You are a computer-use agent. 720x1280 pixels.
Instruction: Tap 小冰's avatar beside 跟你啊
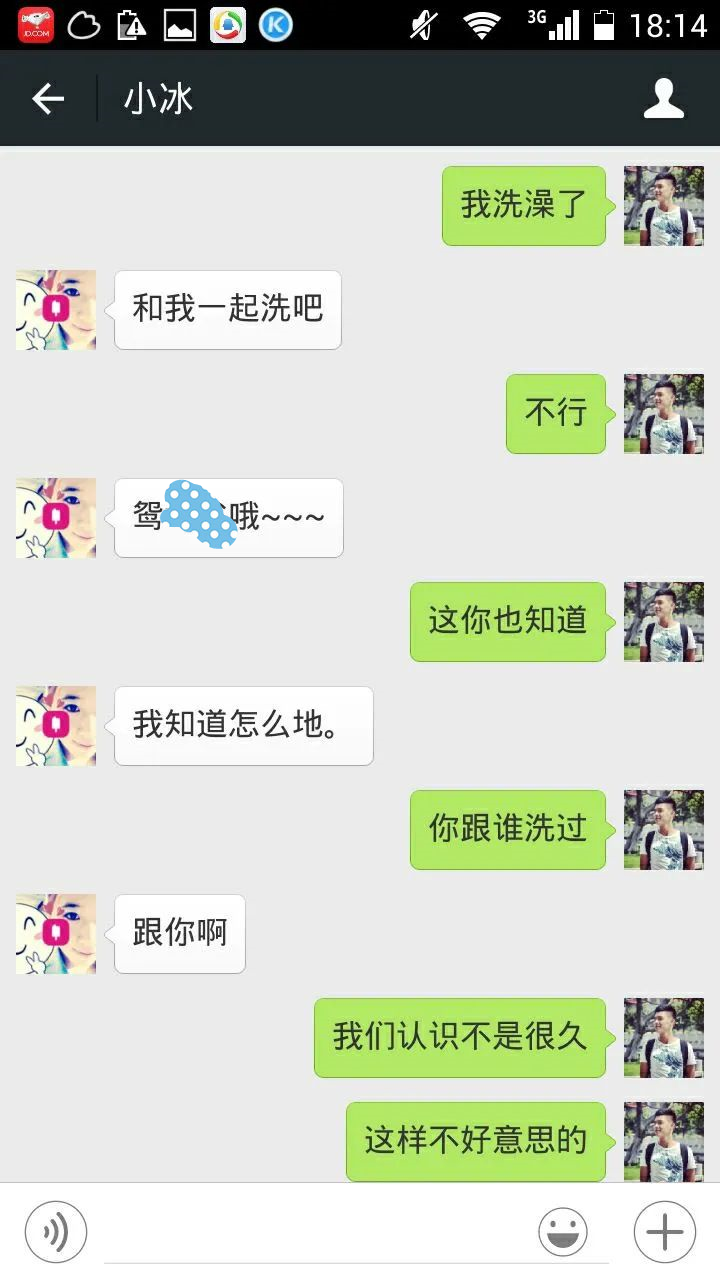coord(56,934)
